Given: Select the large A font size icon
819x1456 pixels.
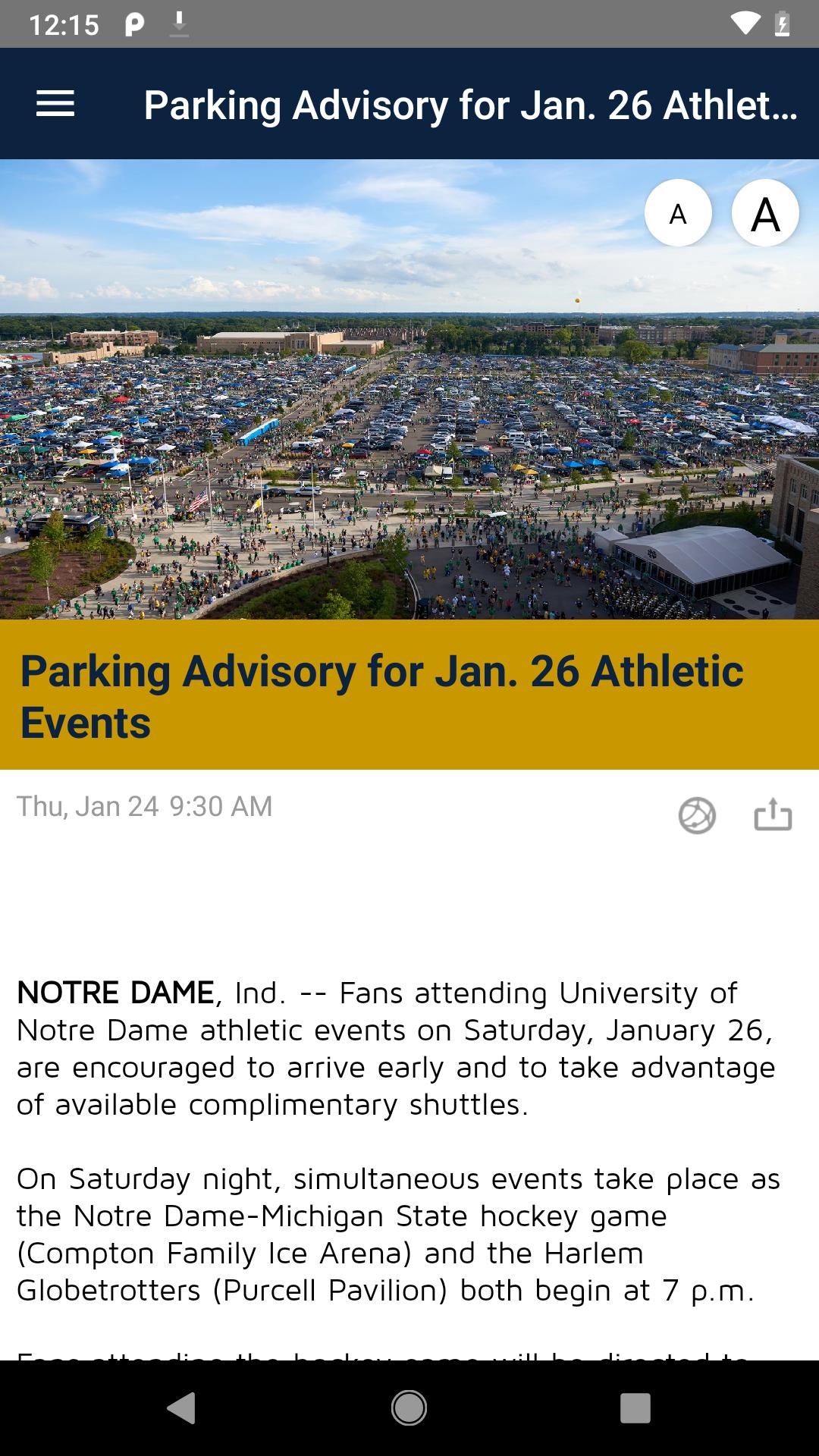Looking at the screenshot, I should click(x=765, y=214).
